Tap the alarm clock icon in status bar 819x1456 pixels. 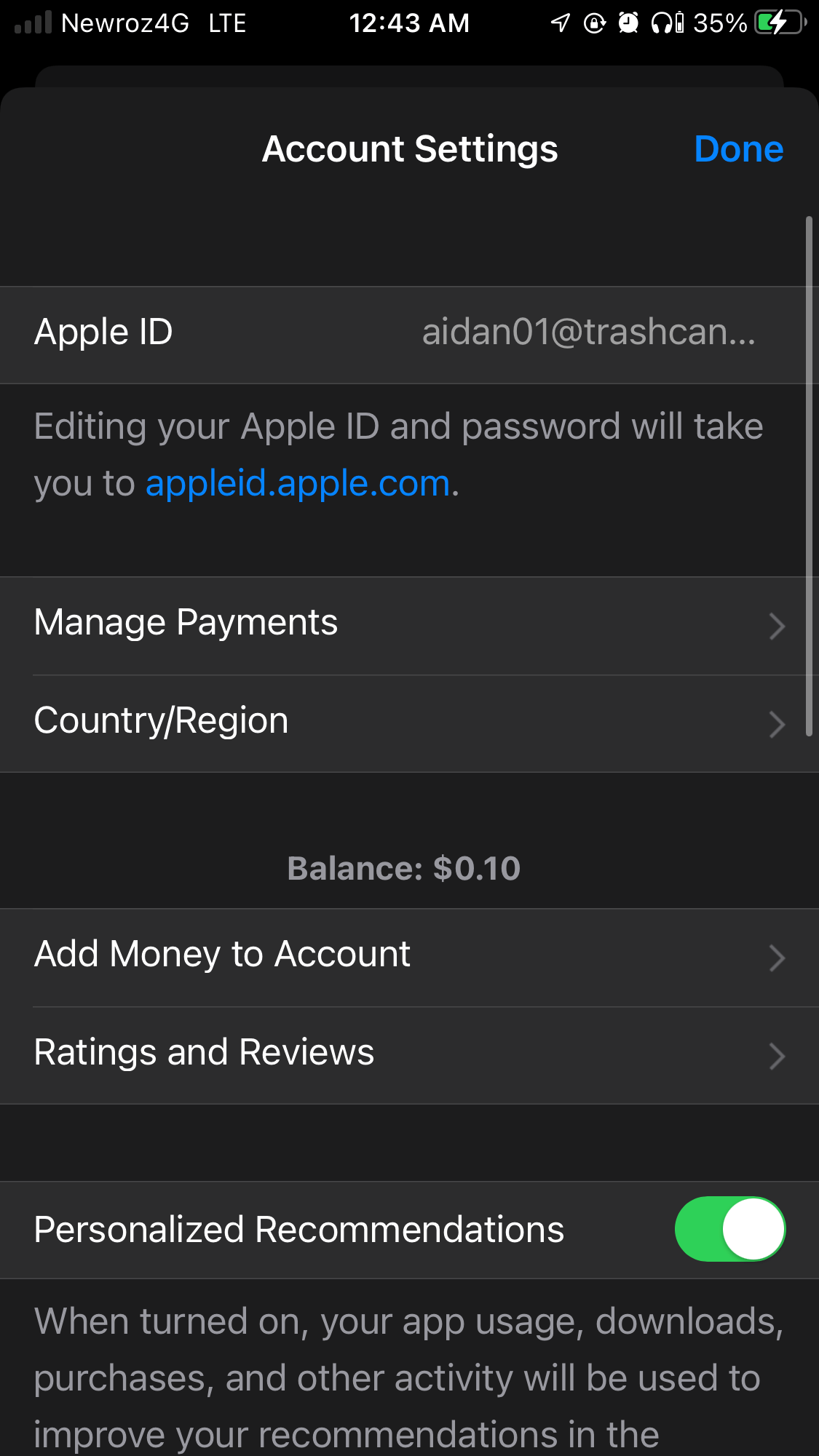click(x=630, y=23)
